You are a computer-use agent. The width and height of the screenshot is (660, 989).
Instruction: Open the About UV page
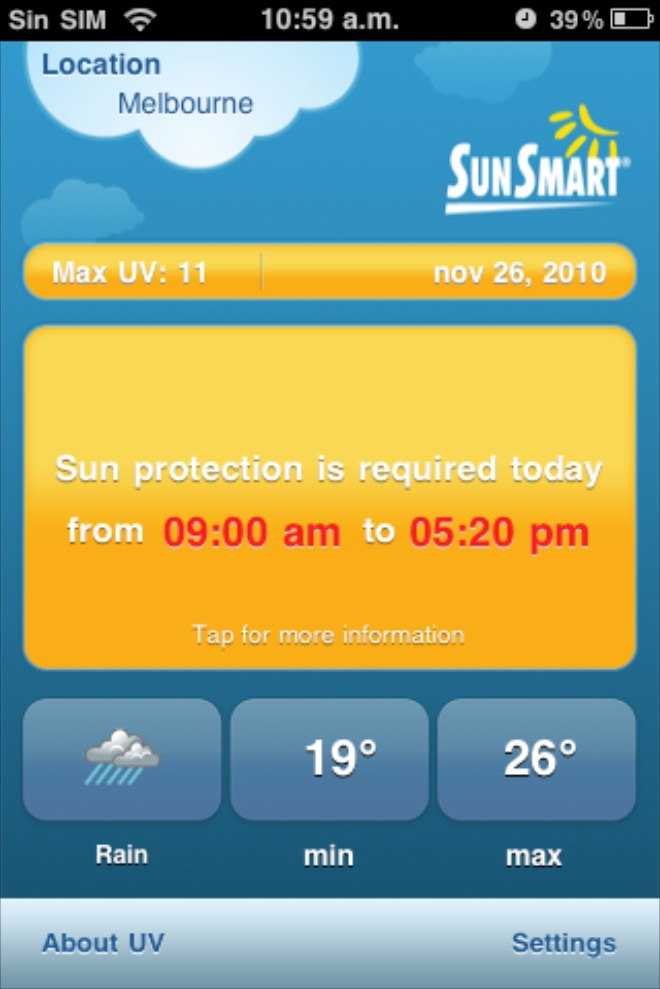[103, 942]
